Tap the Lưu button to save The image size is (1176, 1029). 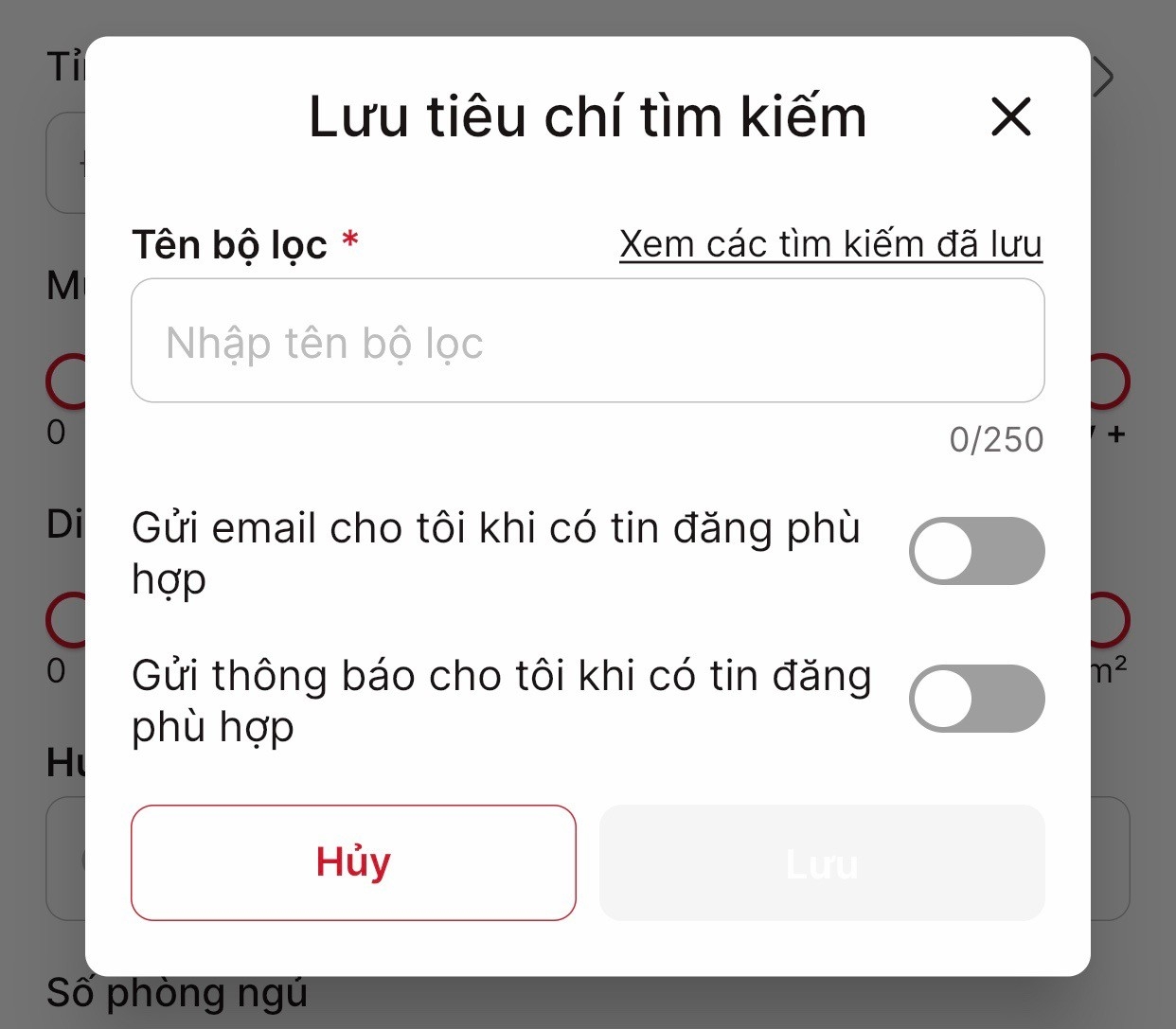click(x=821, y=862)
